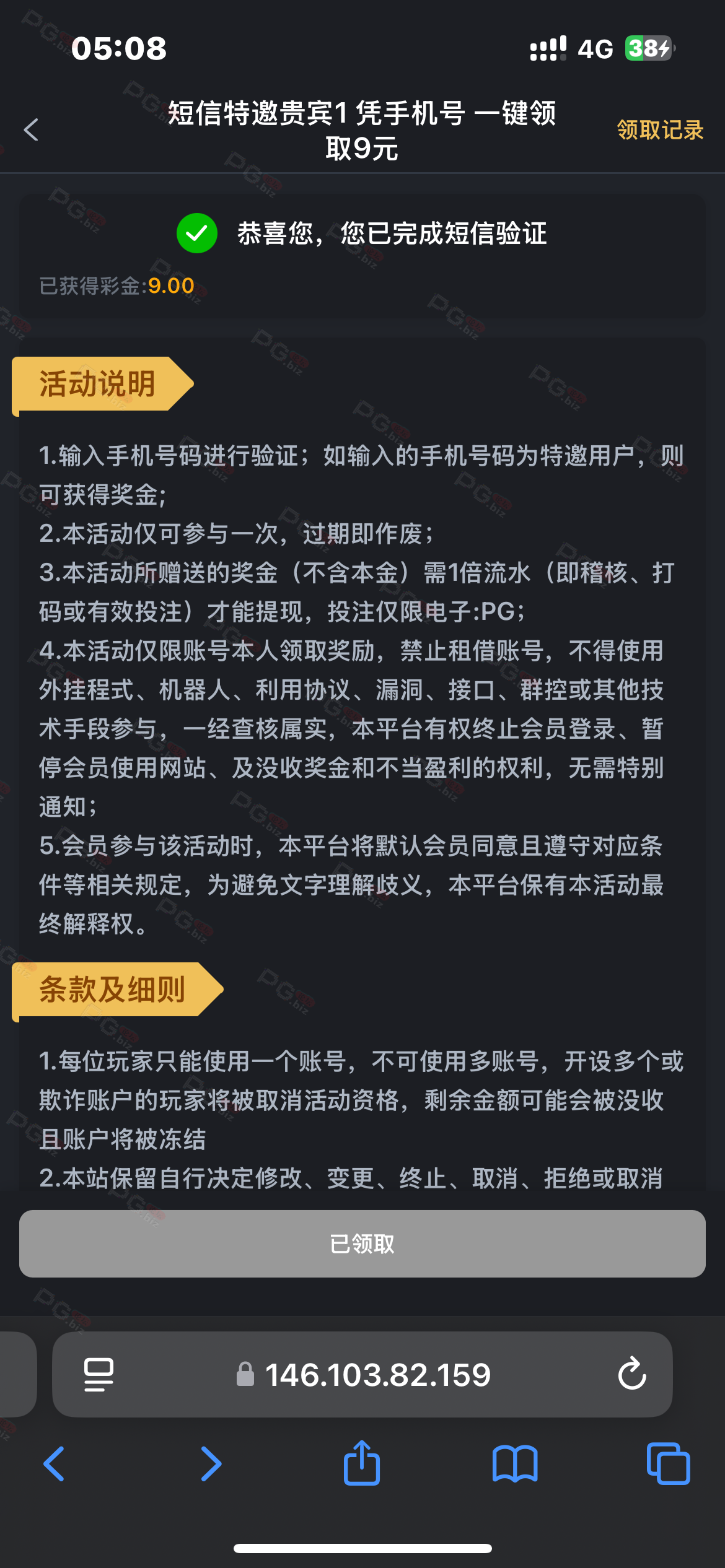Open Safari bookmarks
Image resolution: width=725 pixels, height=1568 pixels.
pos(515,1463)
